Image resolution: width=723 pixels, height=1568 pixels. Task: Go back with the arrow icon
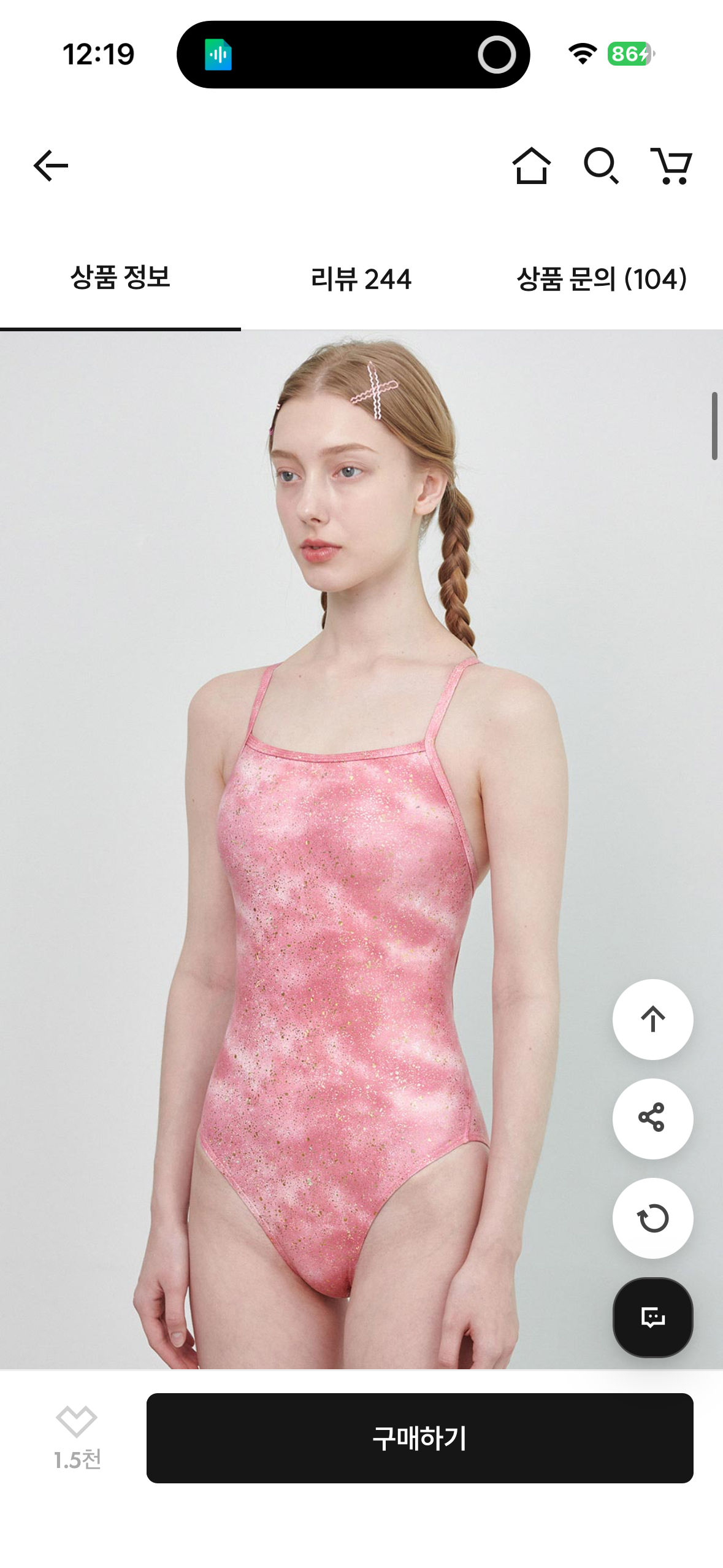pyautogui.click(x=51, y=166)
